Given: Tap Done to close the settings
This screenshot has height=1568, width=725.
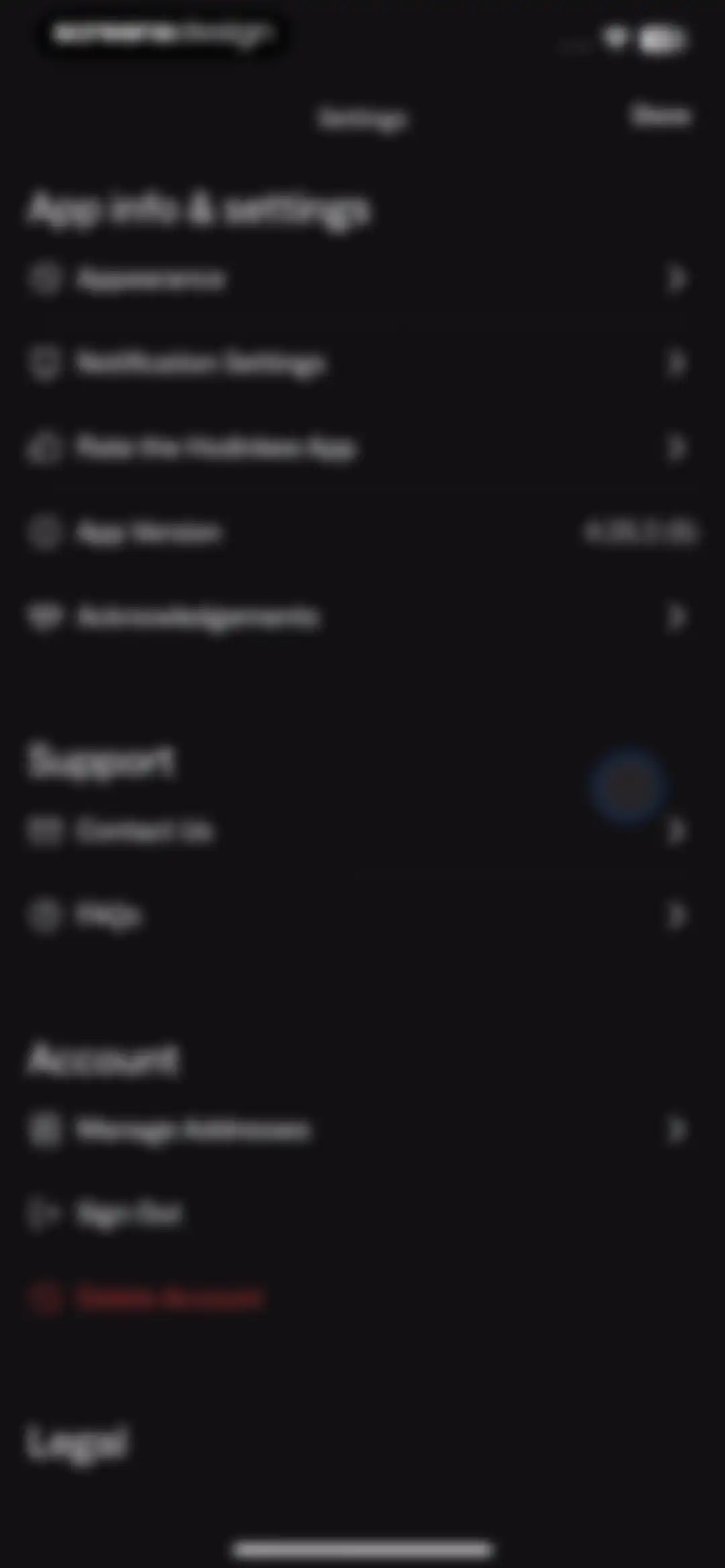Looking at the screenshot, I should pos(660,116).
